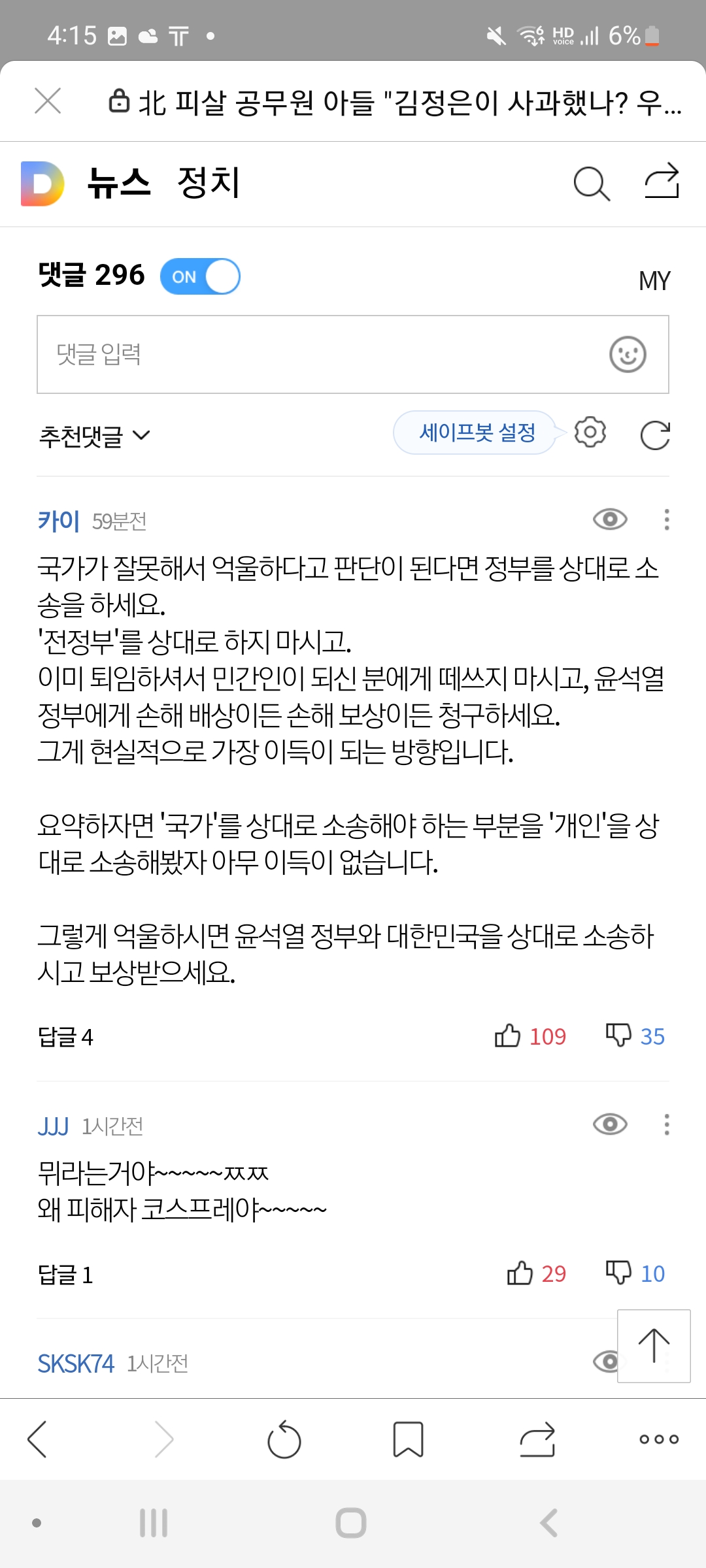Image resolution: width=706 pixels, height=1568 pixels.
Task: Close the in-app browser page
Action: (48, 101)
